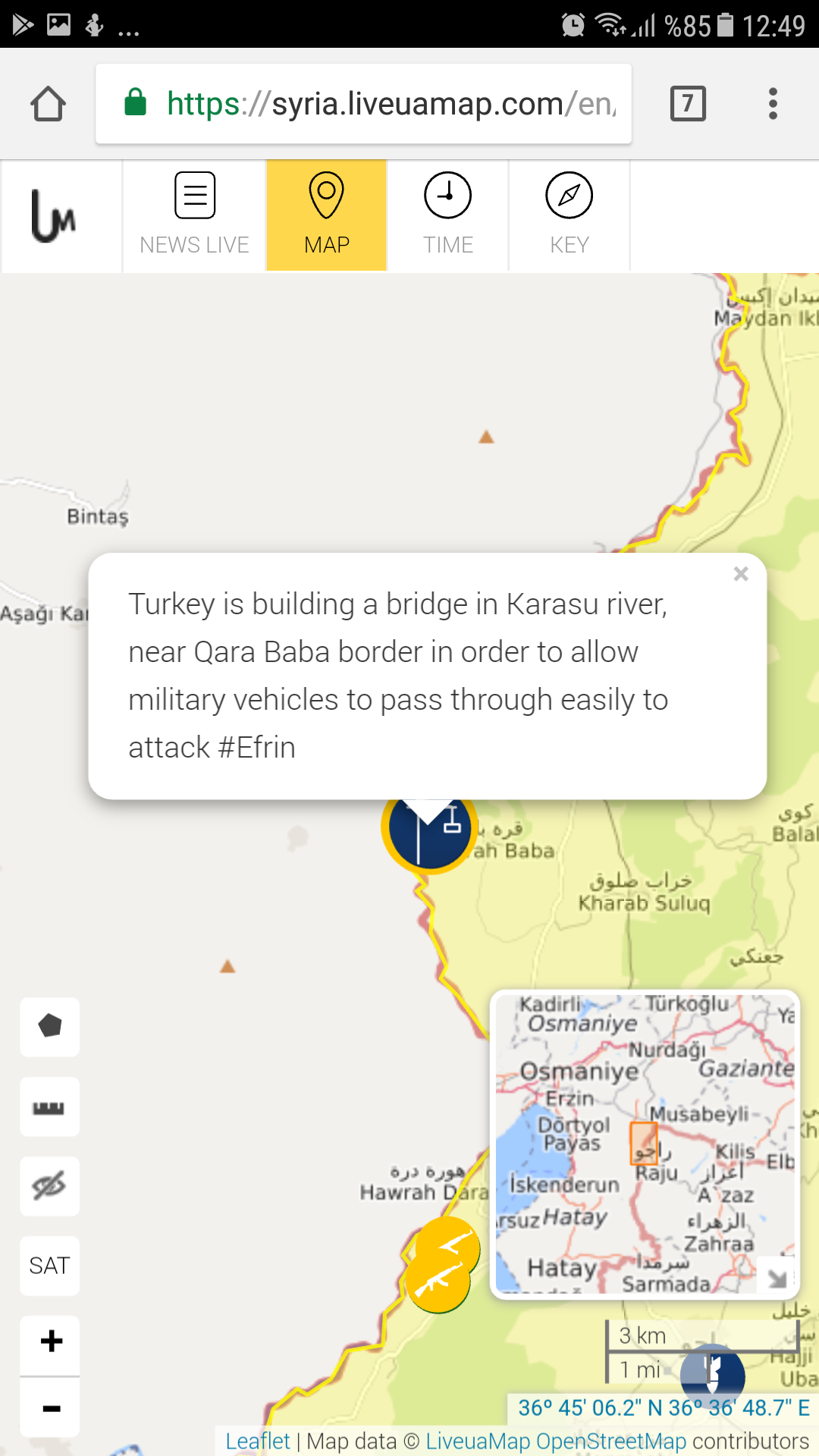Open the OpenStreetMap contributors link
The image size is (819, 1456).
(x=610, y=1441)
